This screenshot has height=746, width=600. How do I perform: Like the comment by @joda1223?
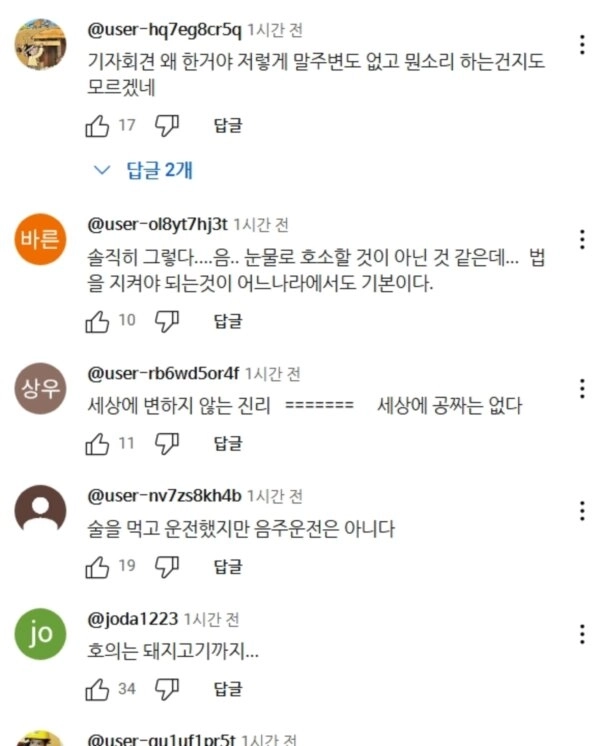(98, 689)
